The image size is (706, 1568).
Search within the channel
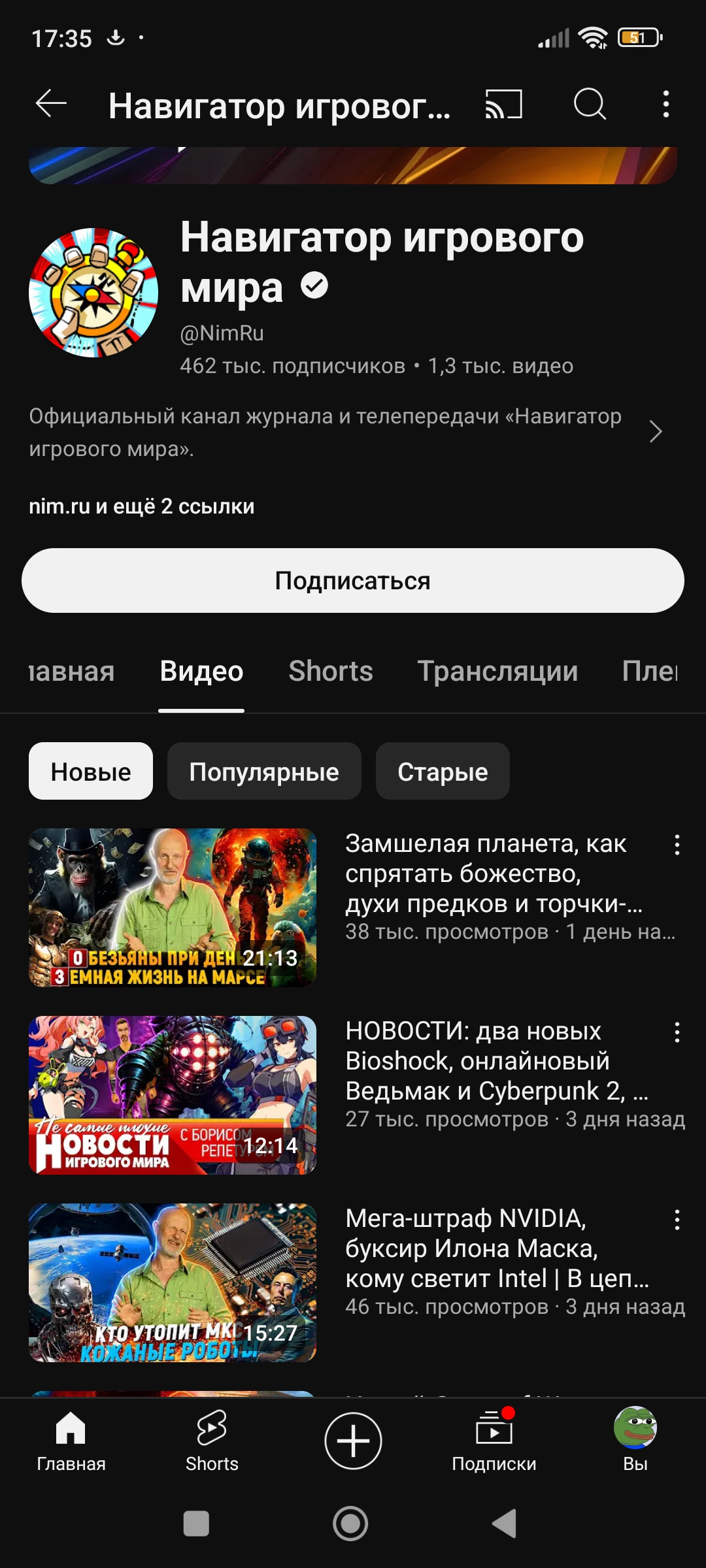590,104
